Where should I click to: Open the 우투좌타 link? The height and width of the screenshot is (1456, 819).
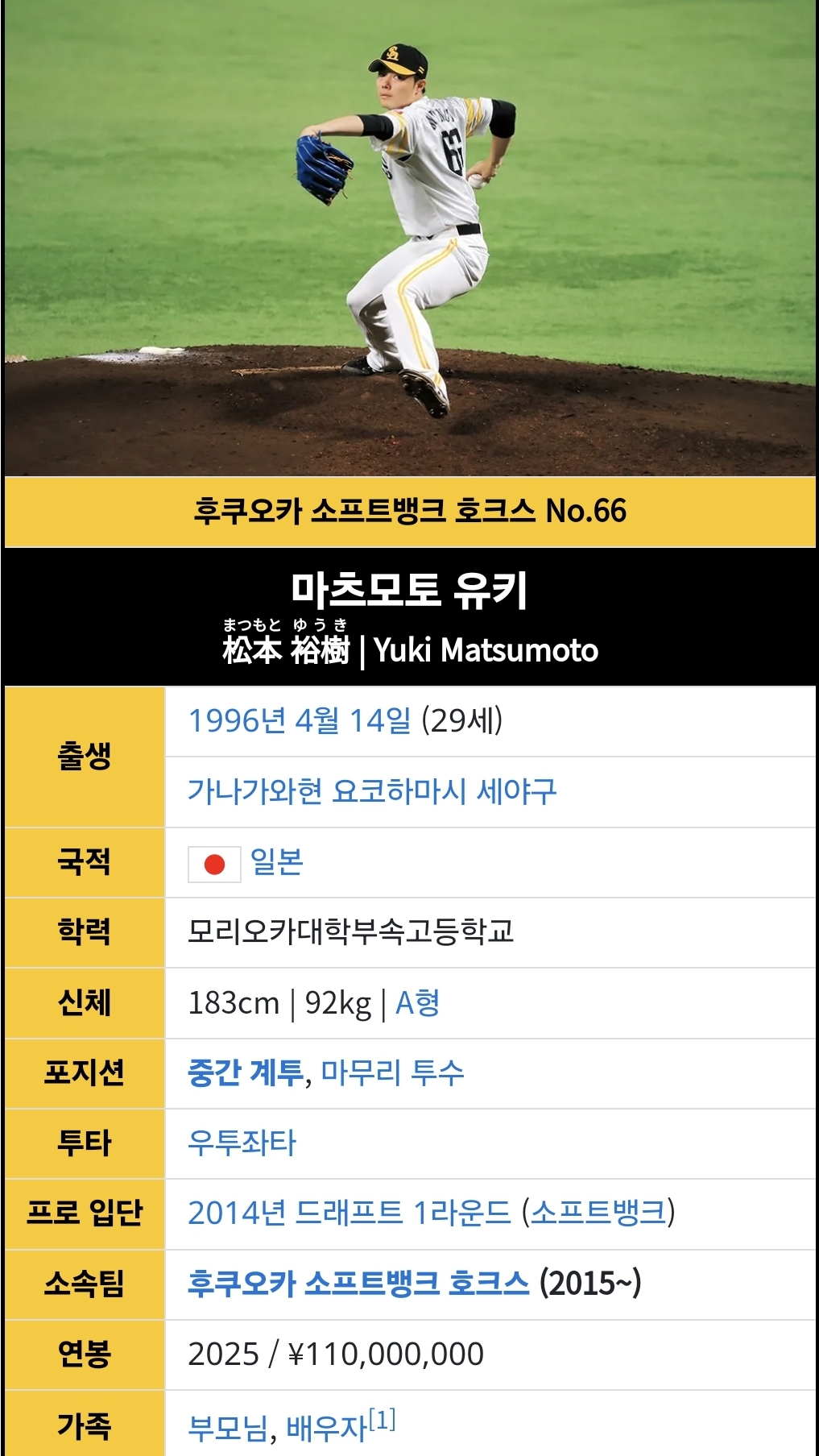242,1143
